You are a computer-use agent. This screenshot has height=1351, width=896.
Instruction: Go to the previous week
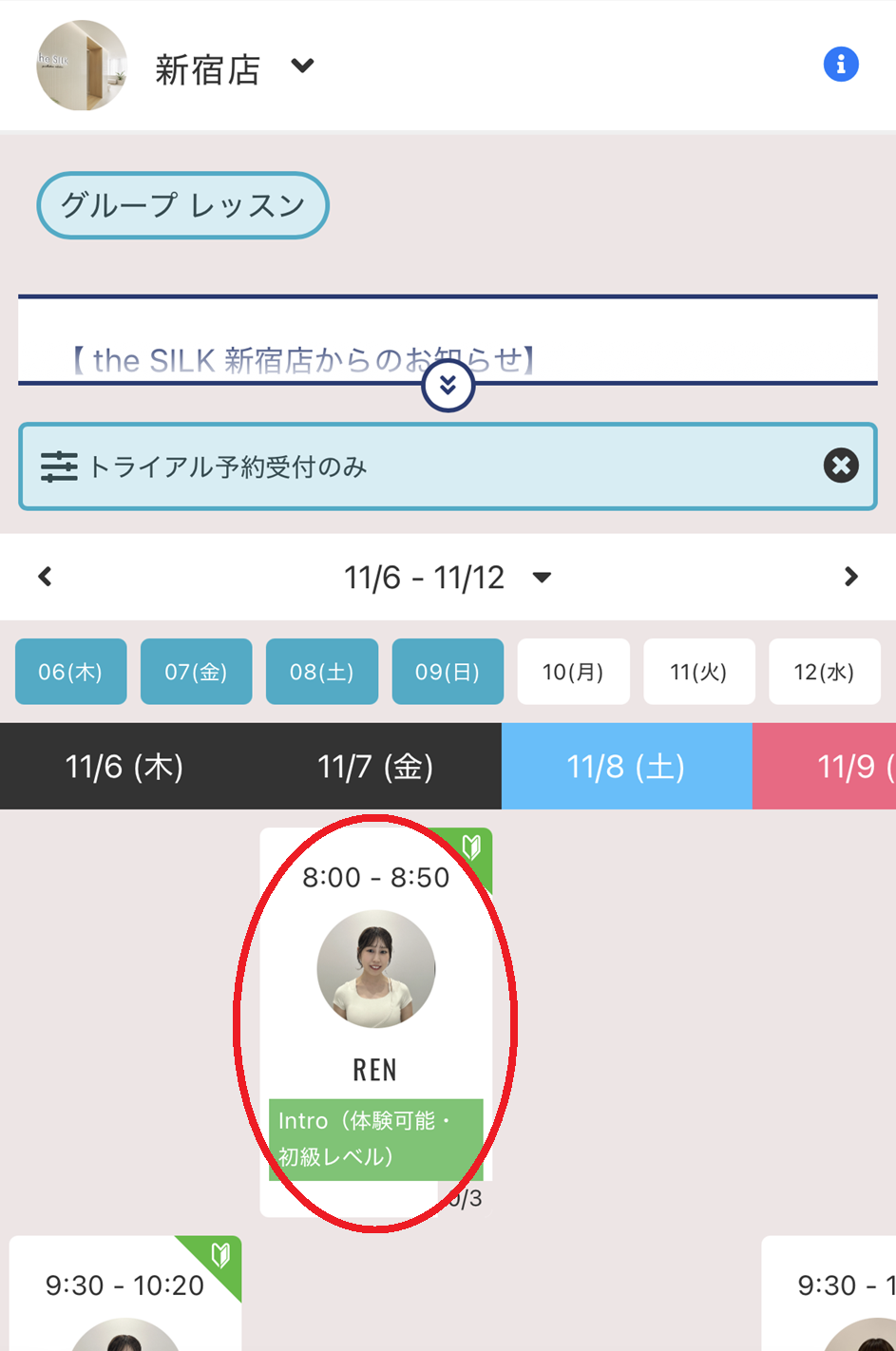45,577
